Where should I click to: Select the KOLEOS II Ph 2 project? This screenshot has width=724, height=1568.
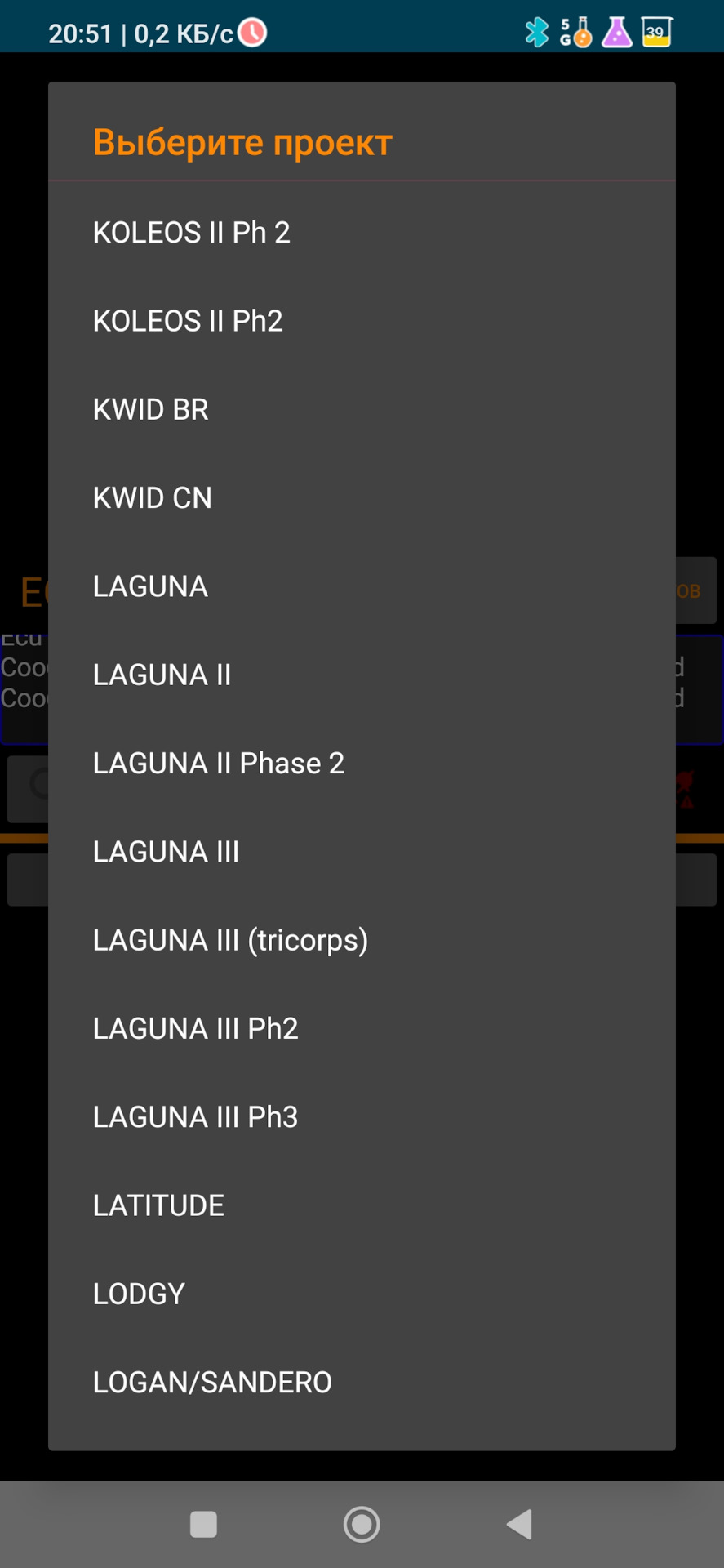coord(192,233)
